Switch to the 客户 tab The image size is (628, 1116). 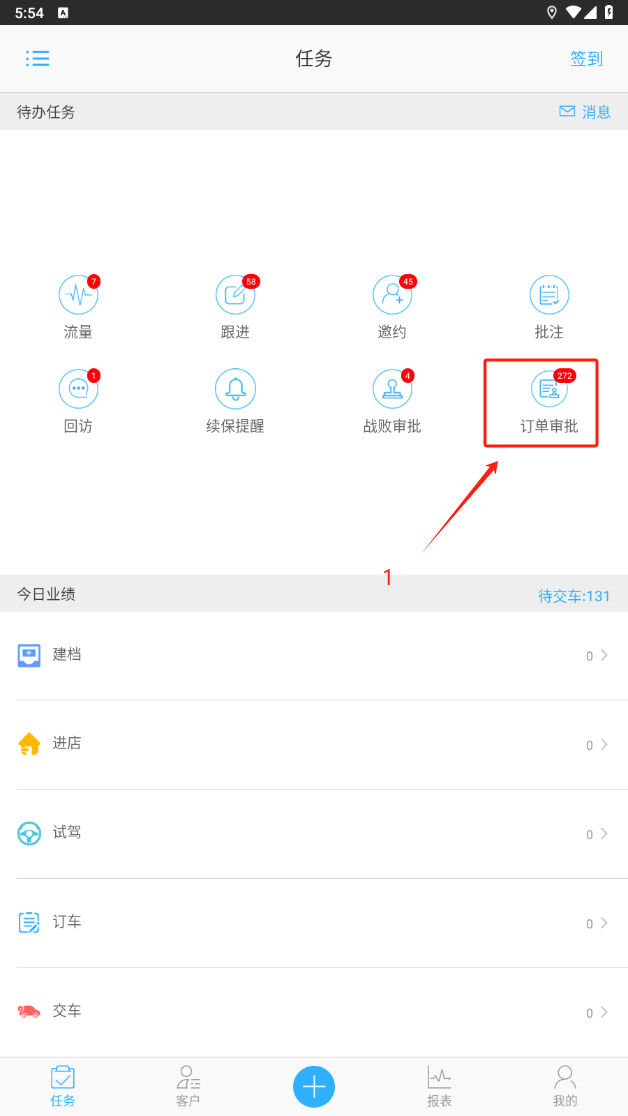188,1086
